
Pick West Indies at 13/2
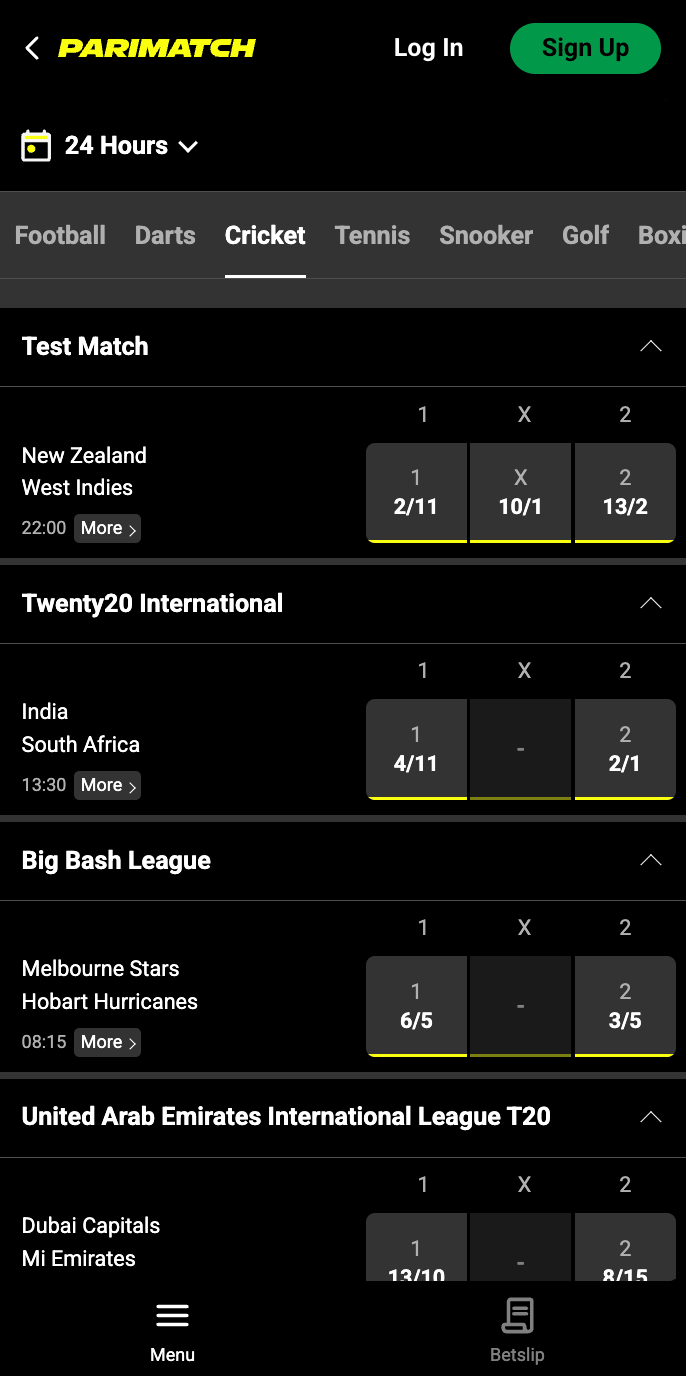(625, 492)
